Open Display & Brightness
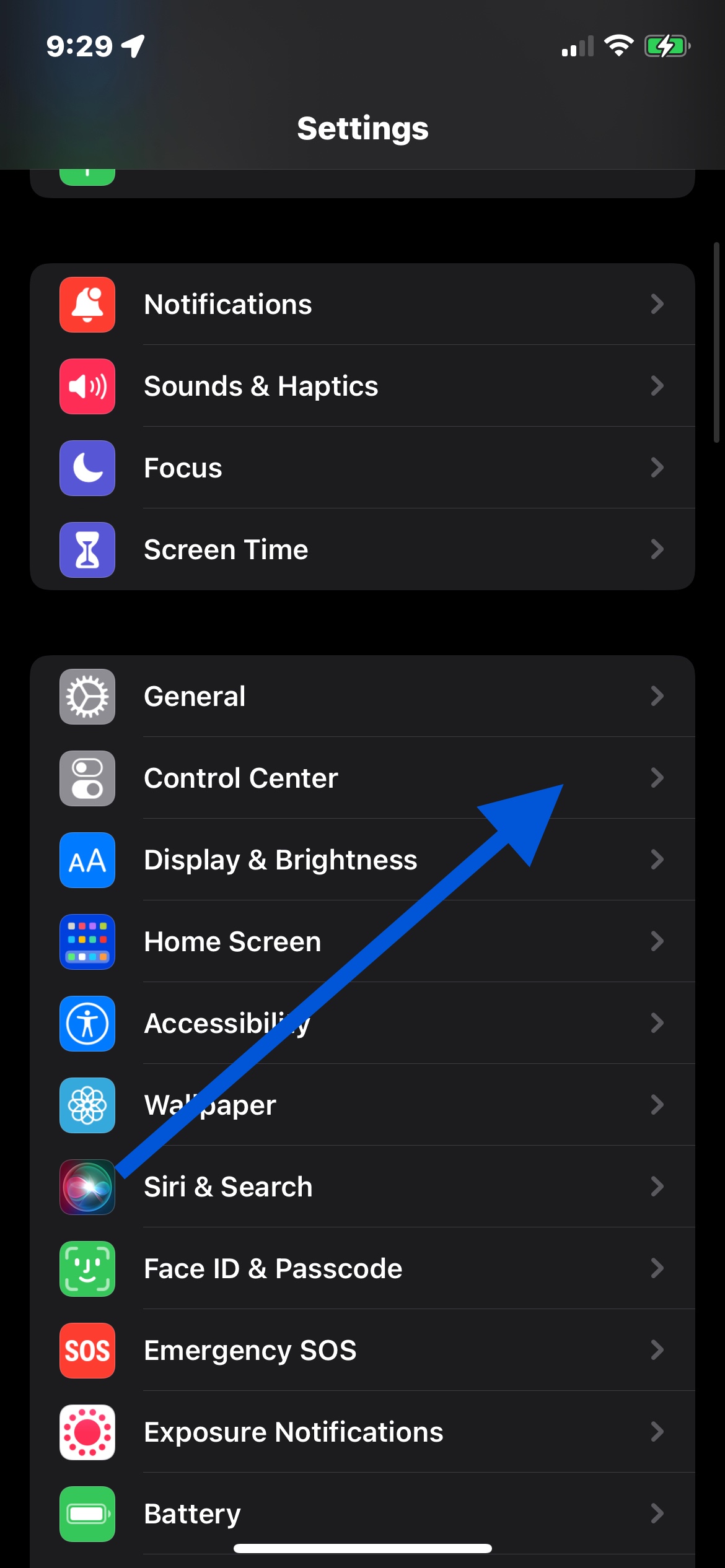The width and height of the screenshot is (725, 1568). coord(362,860)
